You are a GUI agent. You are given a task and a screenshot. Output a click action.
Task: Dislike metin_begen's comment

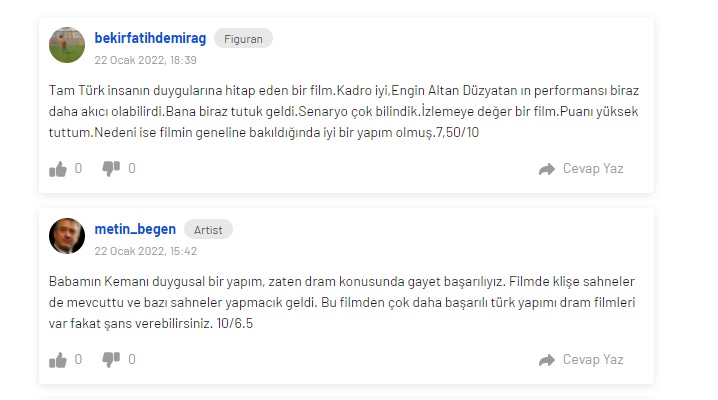click(111, 360)
